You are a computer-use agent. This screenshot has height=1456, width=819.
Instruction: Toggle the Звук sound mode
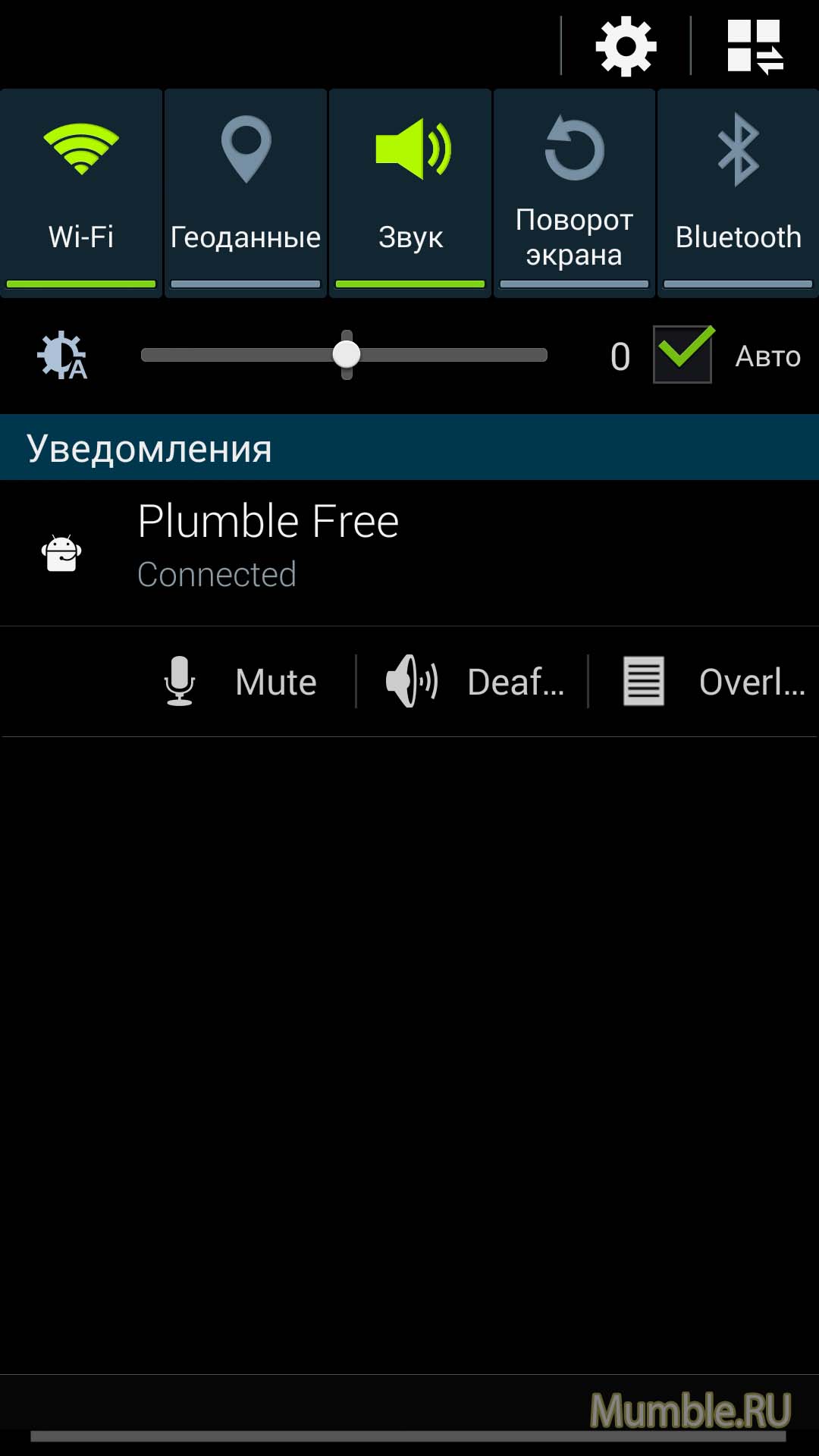[410, 193]
